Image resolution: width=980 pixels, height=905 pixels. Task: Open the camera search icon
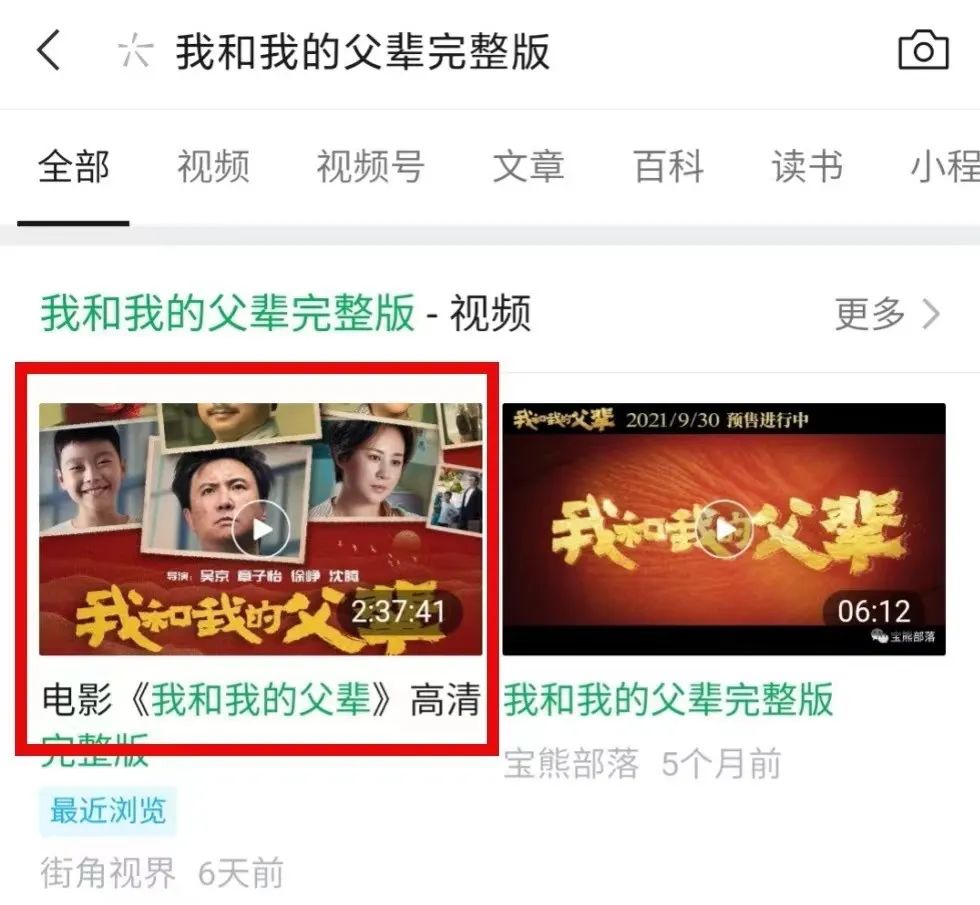tap(922, 50)
